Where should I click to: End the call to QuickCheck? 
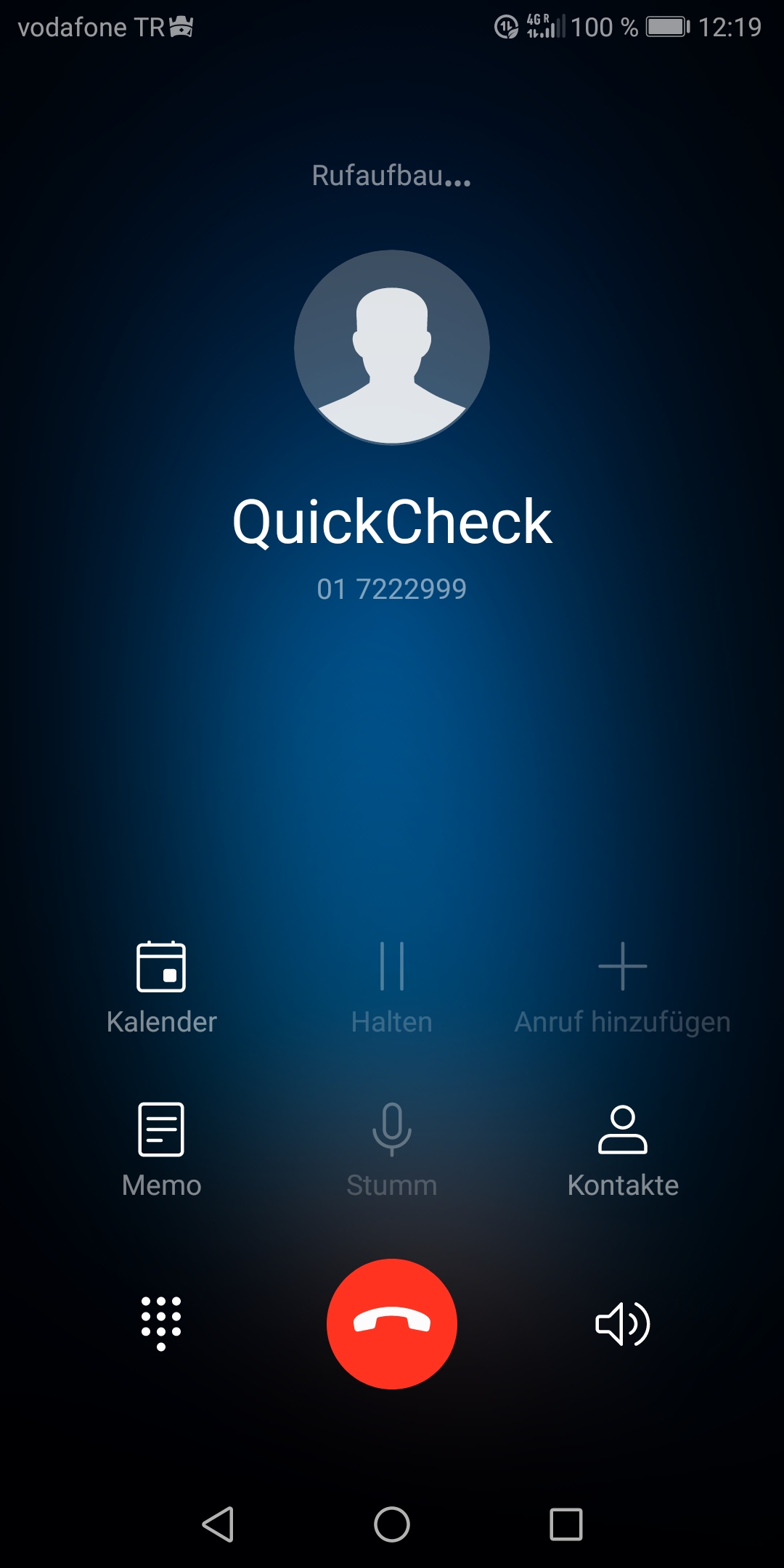pyautogui.click(x=392, y=1323)
